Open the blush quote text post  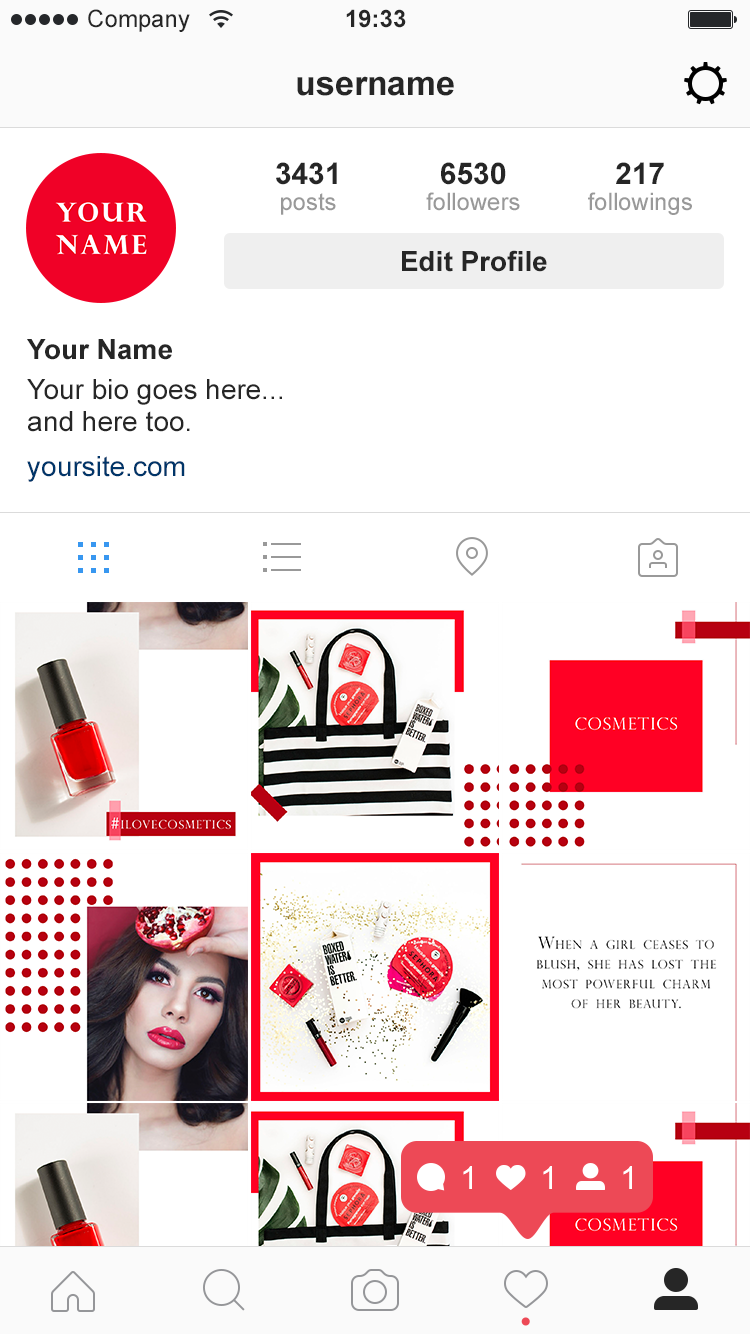click(x=626, y=973)
